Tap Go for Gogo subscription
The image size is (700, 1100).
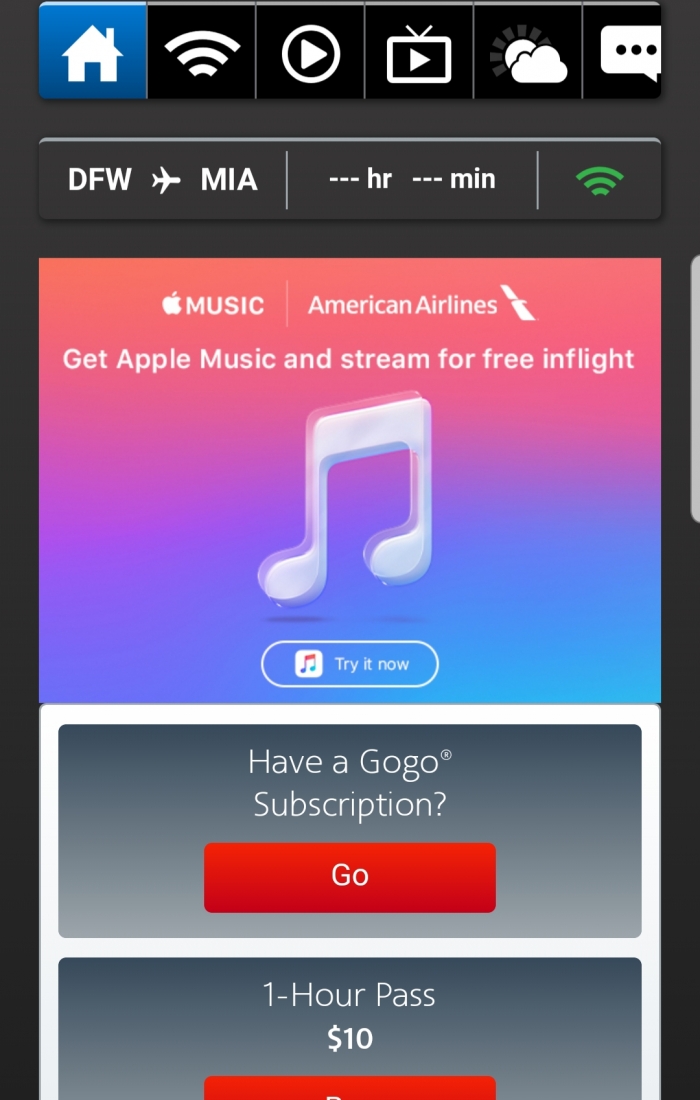pyautogui.click(x=350, y=877)
